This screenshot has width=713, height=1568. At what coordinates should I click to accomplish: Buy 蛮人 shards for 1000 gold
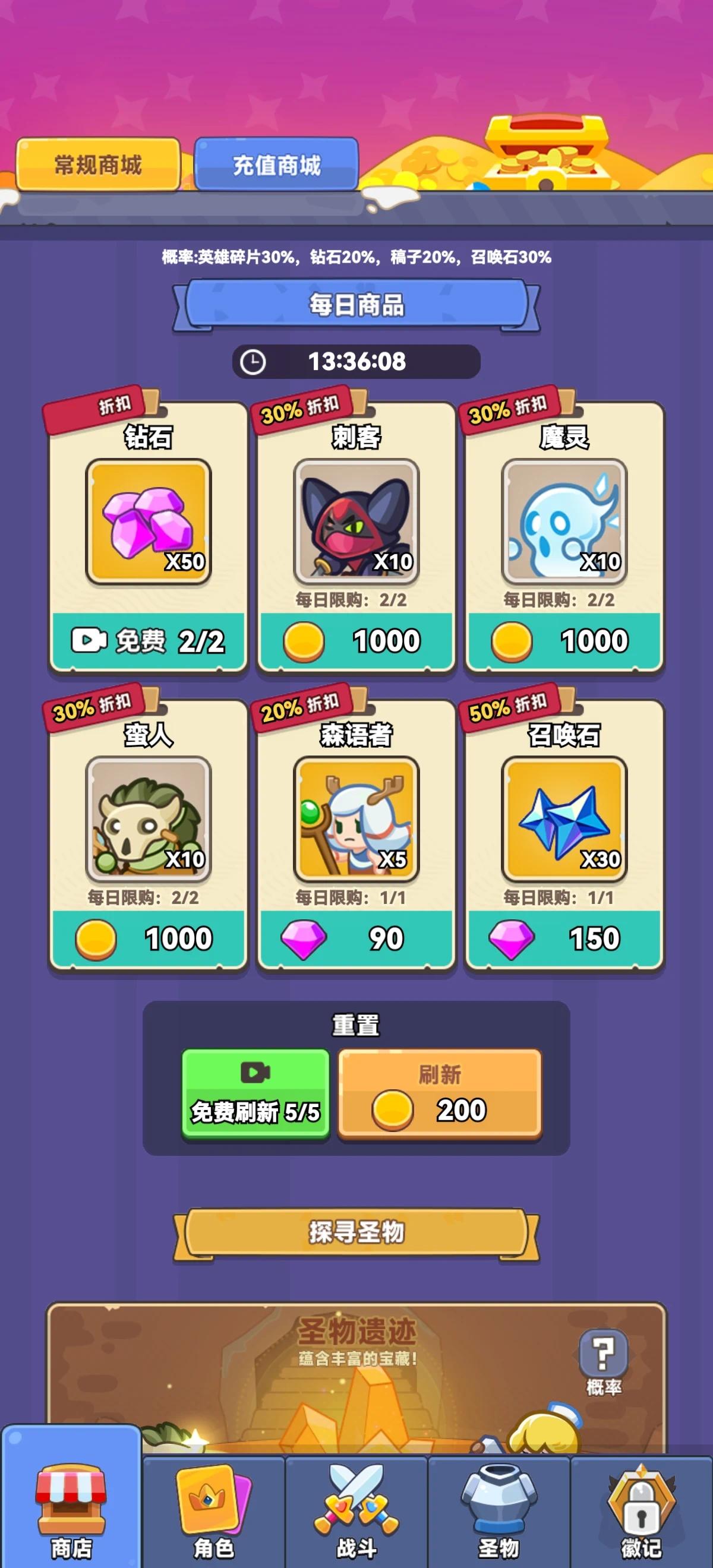point(149,938)
